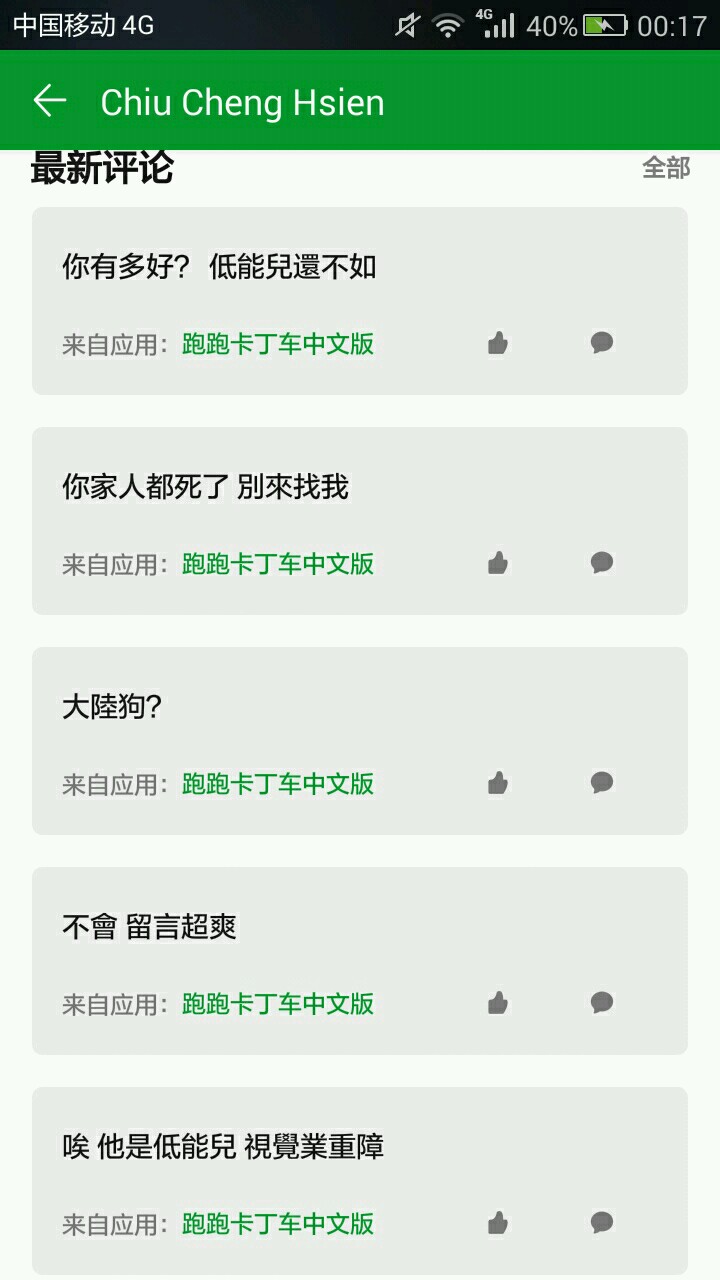Reply to the comment 唉 他是低能兒 視覺業重障
The height and width of the screenshot is (1280, 720).
point(602,1223)
